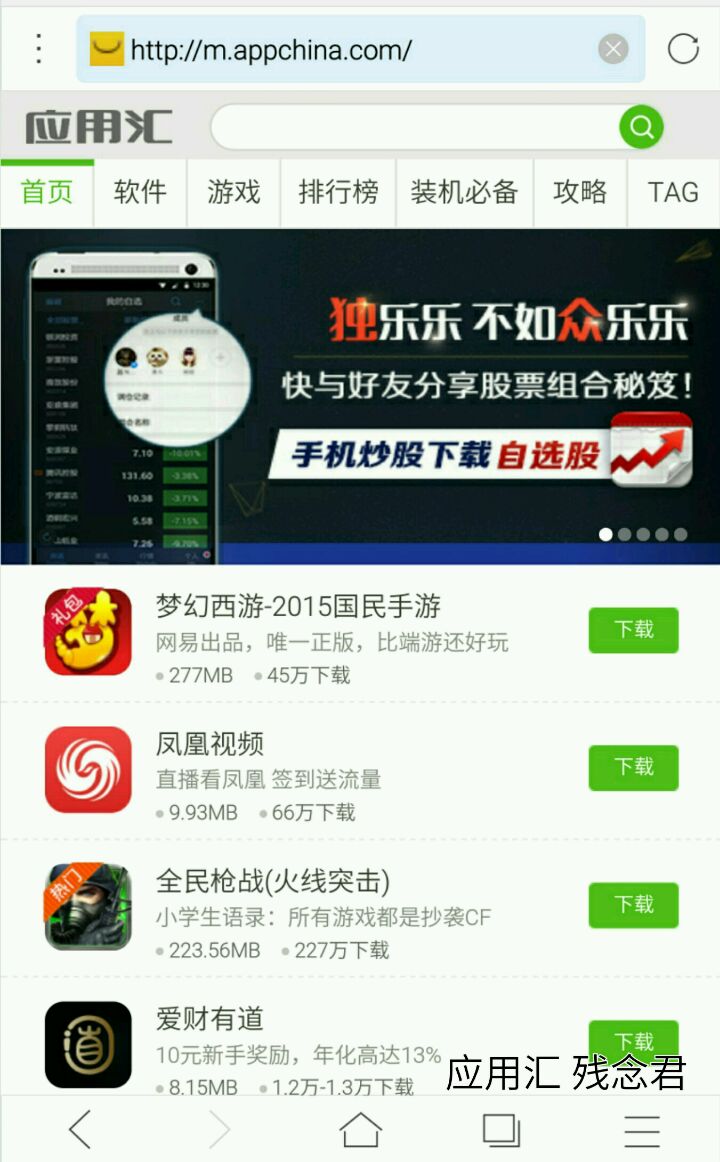Download the 凤凰视频 app
This screenshot has width=720, height=1162.
pyautogui.click(x=633, y=768)
